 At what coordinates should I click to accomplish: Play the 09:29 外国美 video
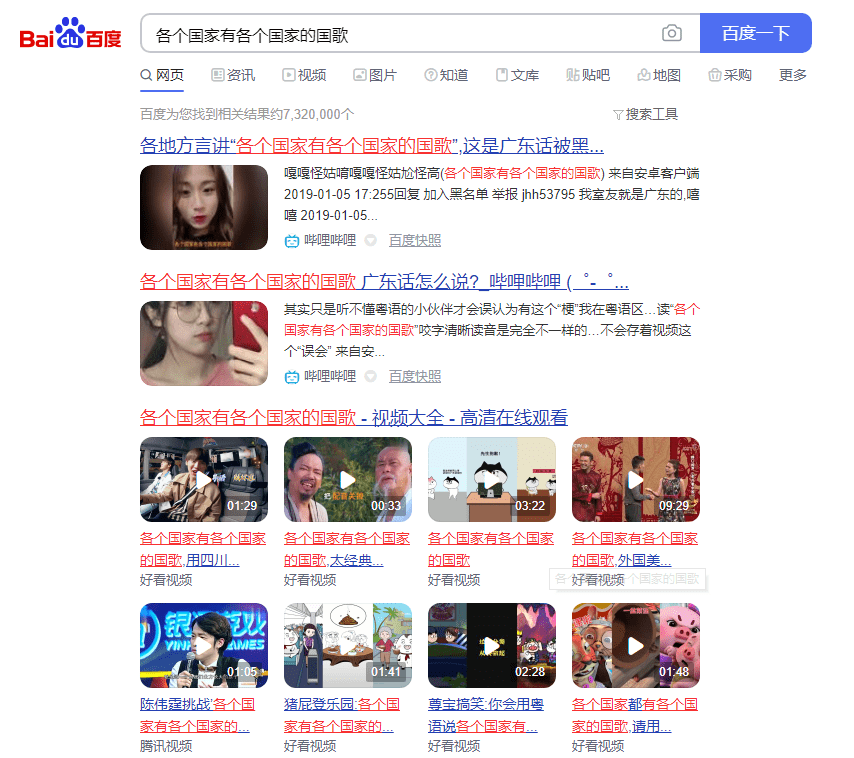(635, 479)
